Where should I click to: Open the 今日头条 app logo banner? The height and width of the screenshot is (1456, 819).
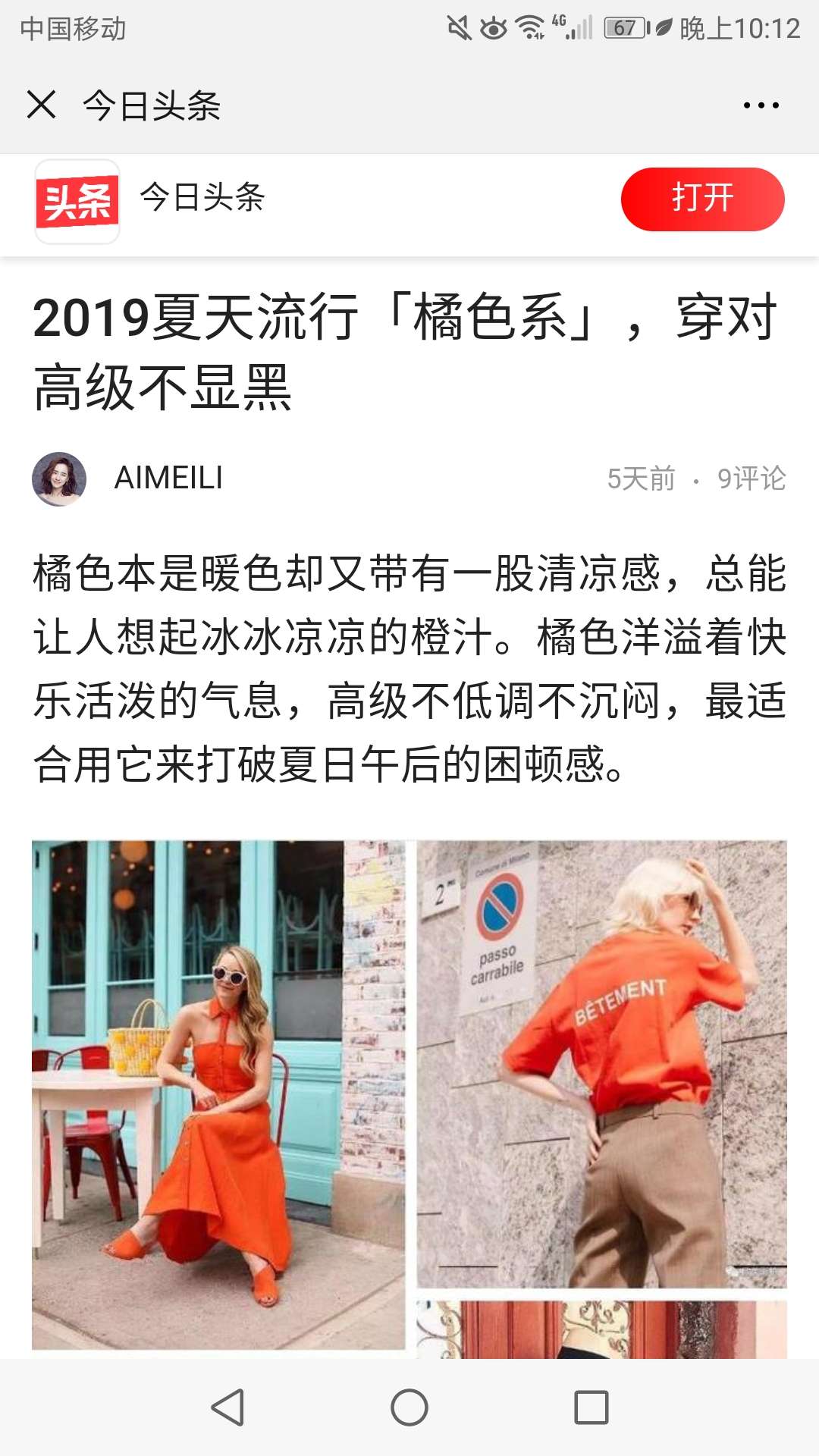click(x=77, y=202)
